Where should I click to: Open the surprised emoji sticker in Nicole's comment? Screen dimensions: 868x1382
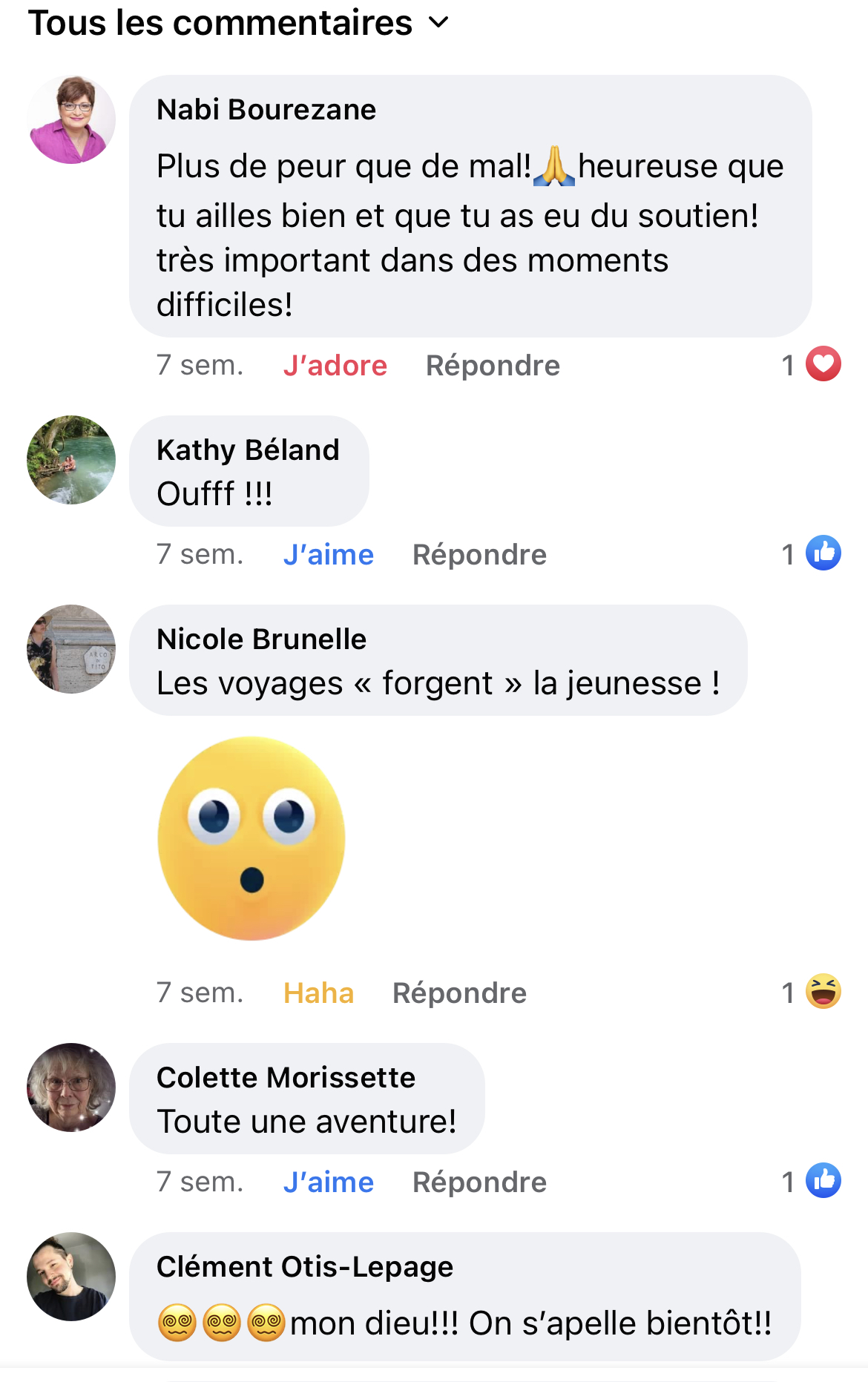click(x=251, y=838)
